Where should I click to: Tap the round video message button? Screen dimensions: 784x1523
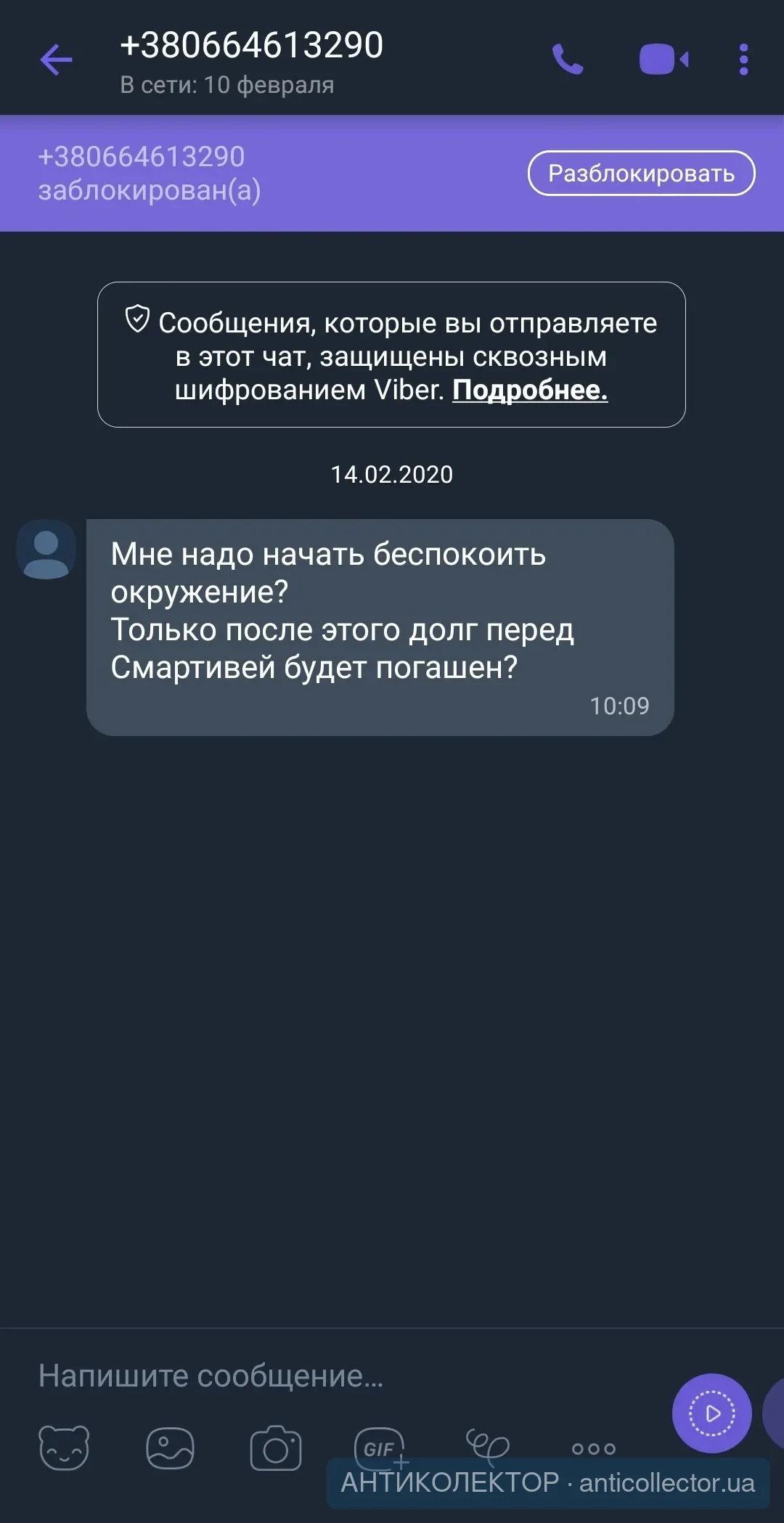click(711, 1413)
